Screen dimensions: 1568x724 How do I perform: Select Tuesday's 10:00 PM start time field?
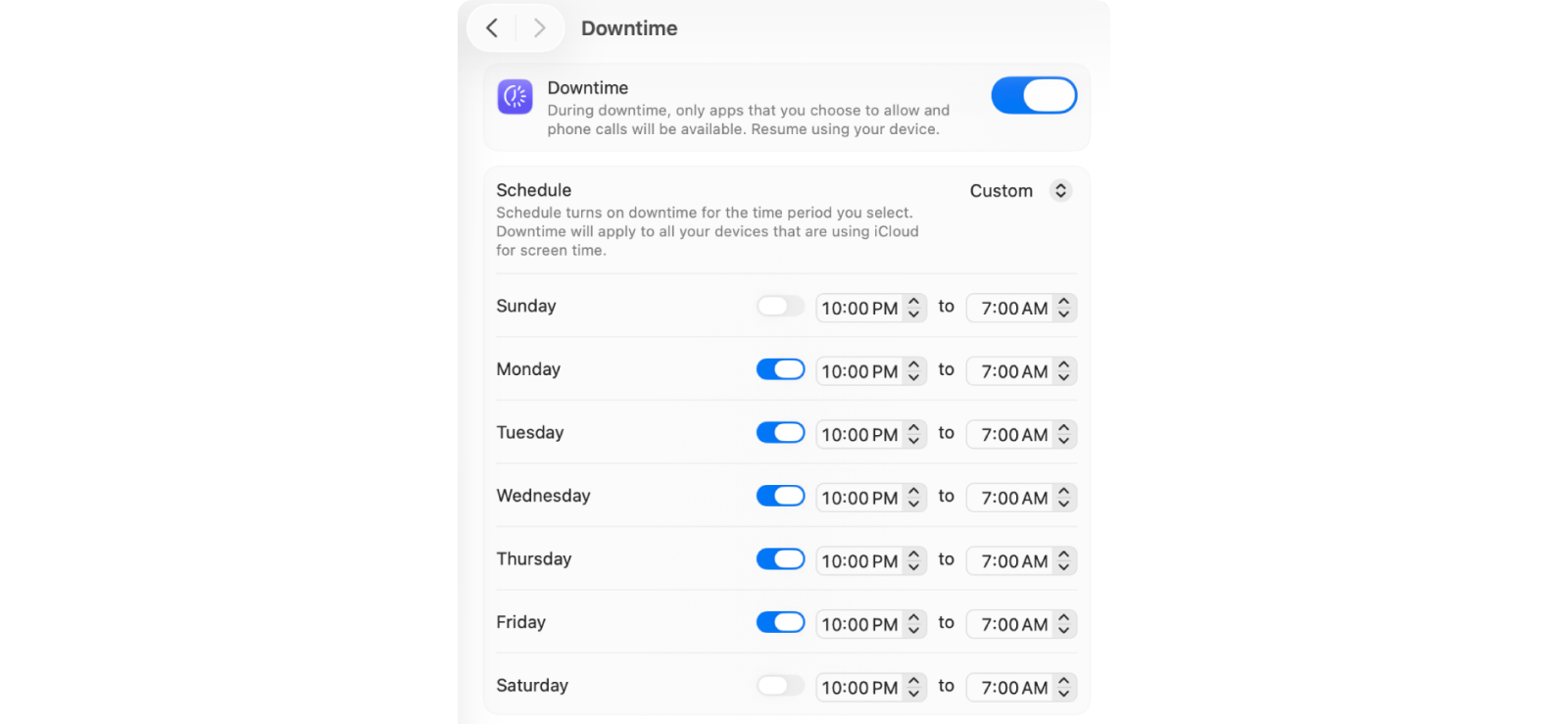[858, 435]
